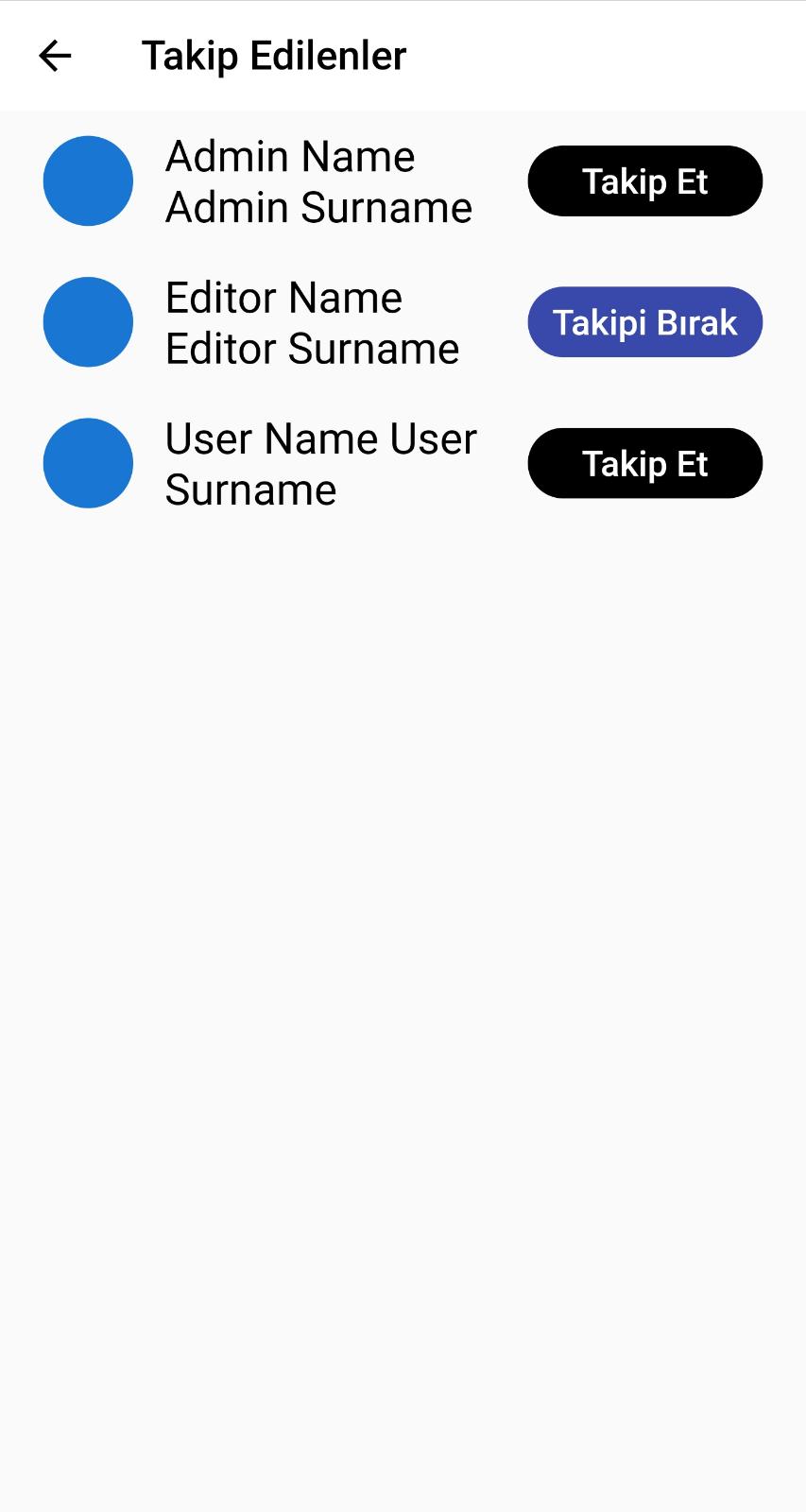This screenshot has height=1512, width=806.
Task: Tap the blue circle next to Admin Name
Action: [88, 180]
